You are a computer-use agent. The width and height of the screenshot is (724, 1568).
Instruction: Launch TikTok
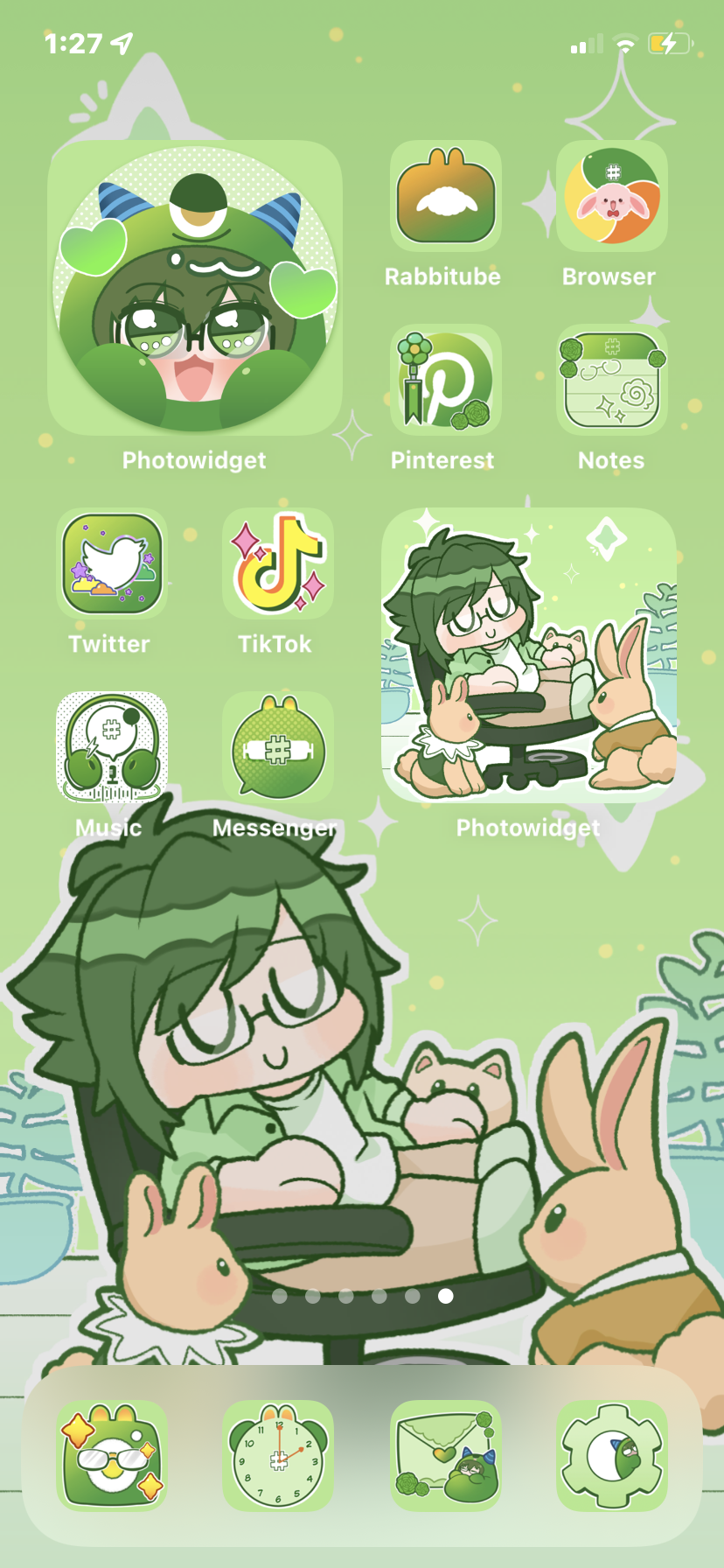point(278,564)
